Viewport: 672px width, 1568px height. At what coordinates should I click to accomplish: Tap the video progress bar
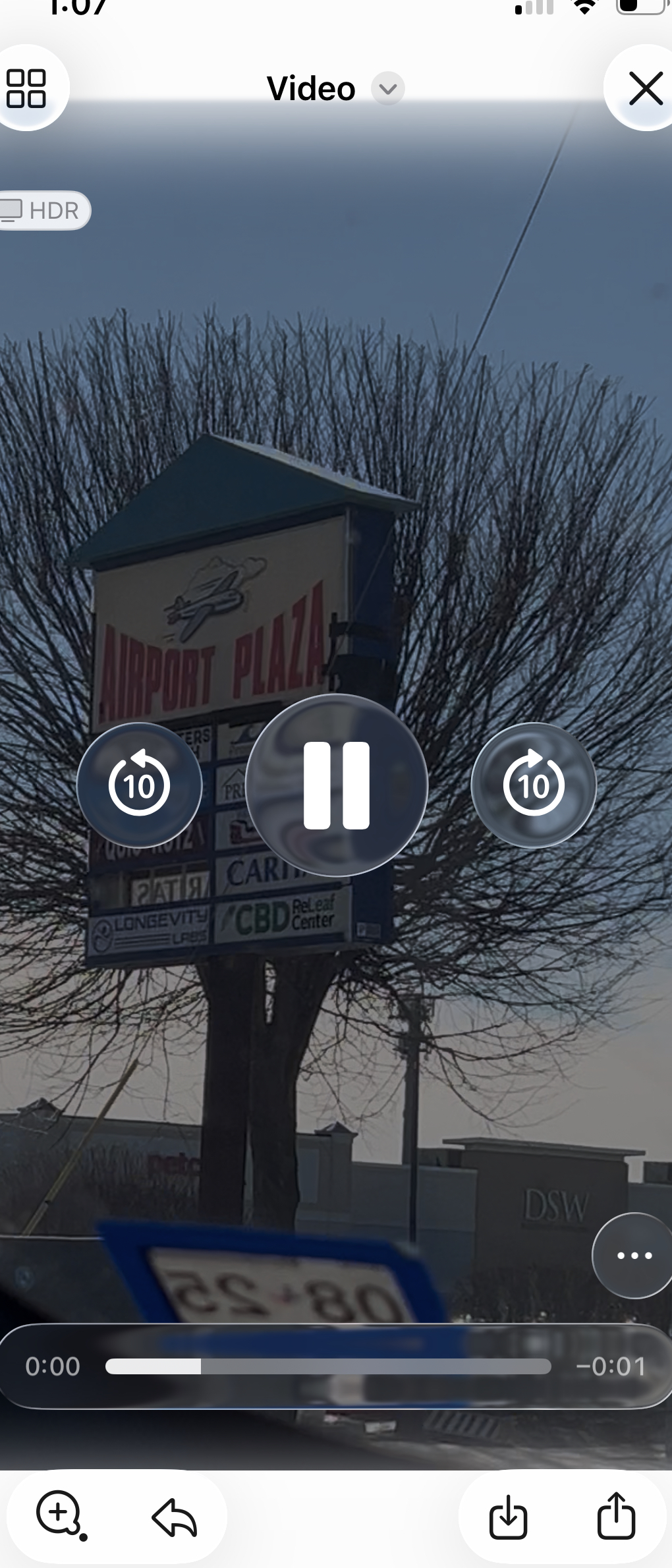click(328, 1366)
